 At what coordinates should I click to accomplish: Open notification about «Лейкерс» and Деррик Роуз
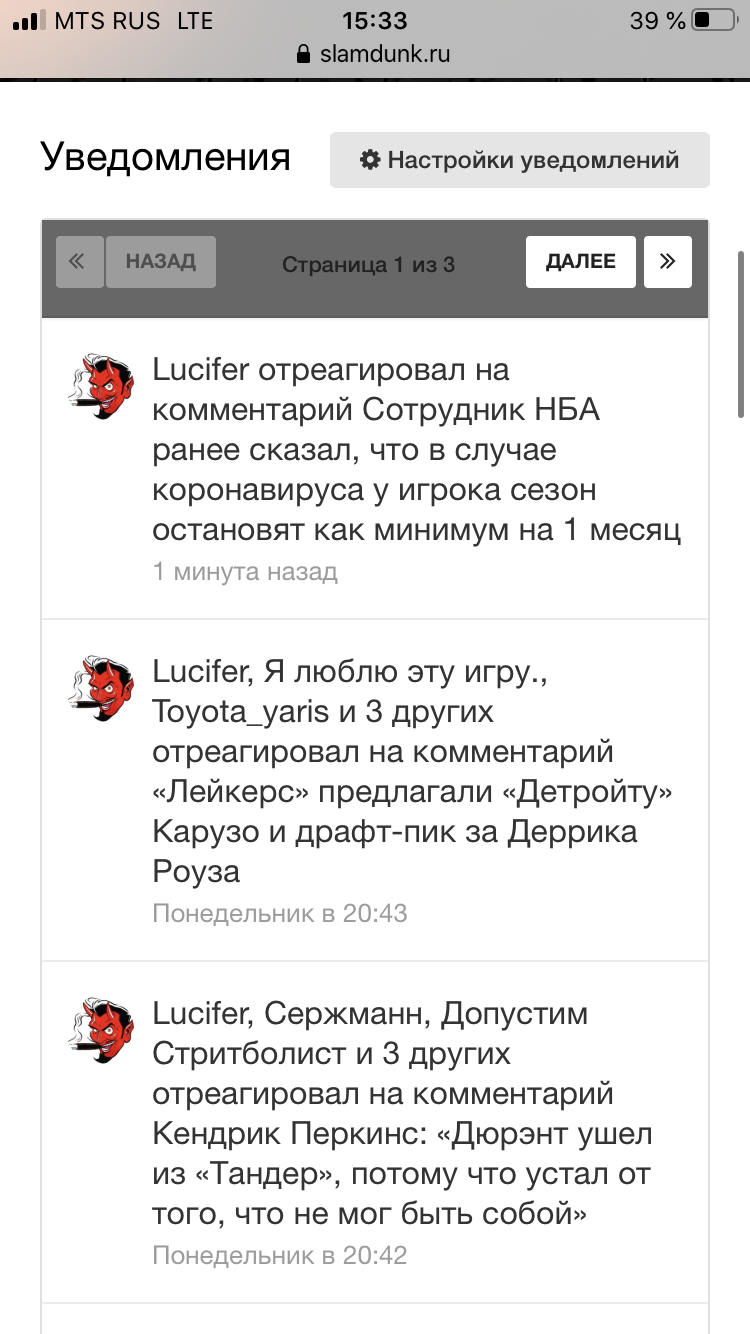coord(375,790)
